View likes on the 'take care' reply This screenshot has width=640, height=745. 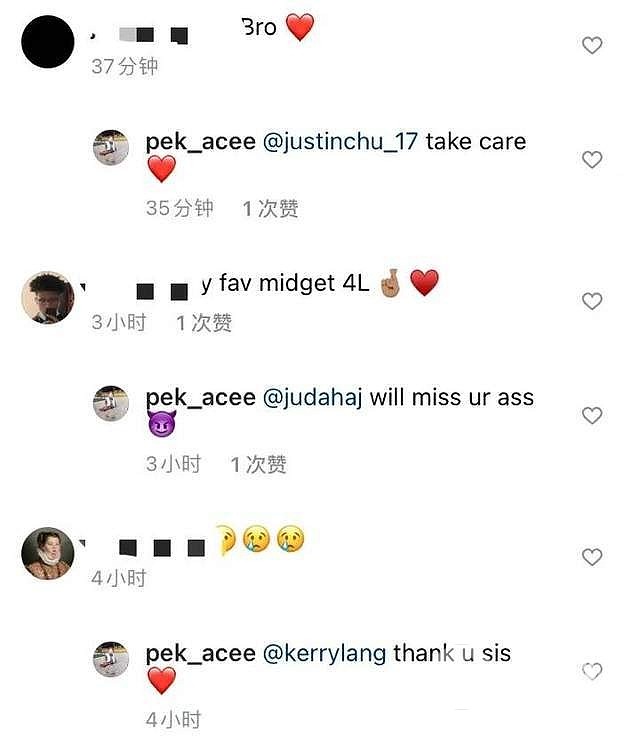point(270,209)
